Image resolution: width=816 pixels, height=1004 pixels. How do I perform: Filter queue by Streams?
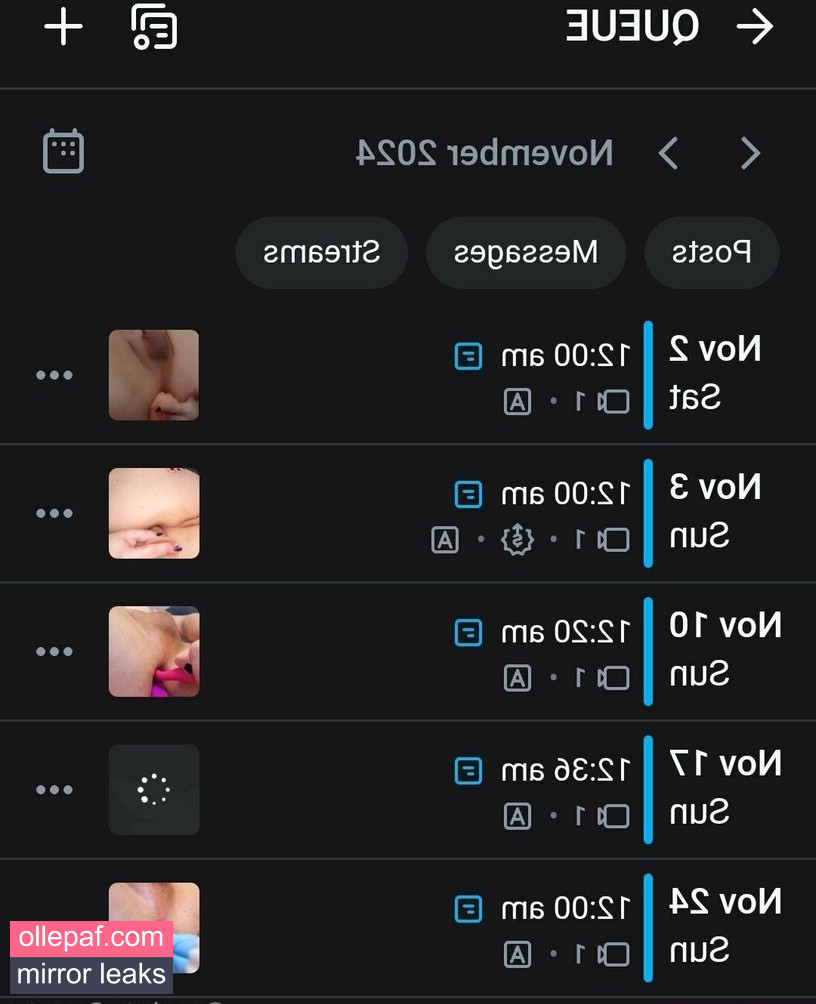click(x=322, y=253)
